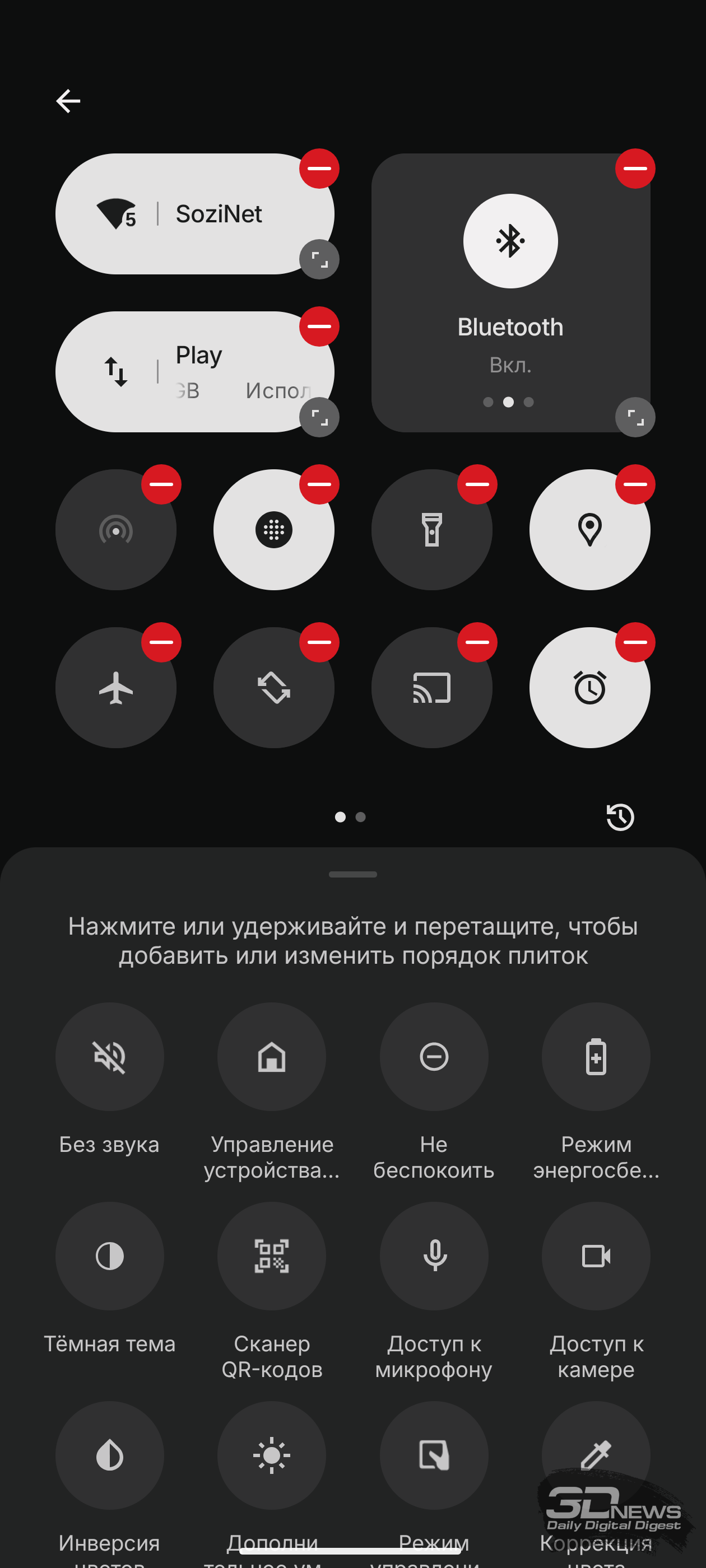
Task: Add the Доступ к камере tile
Action: [x=596, y=1256]
